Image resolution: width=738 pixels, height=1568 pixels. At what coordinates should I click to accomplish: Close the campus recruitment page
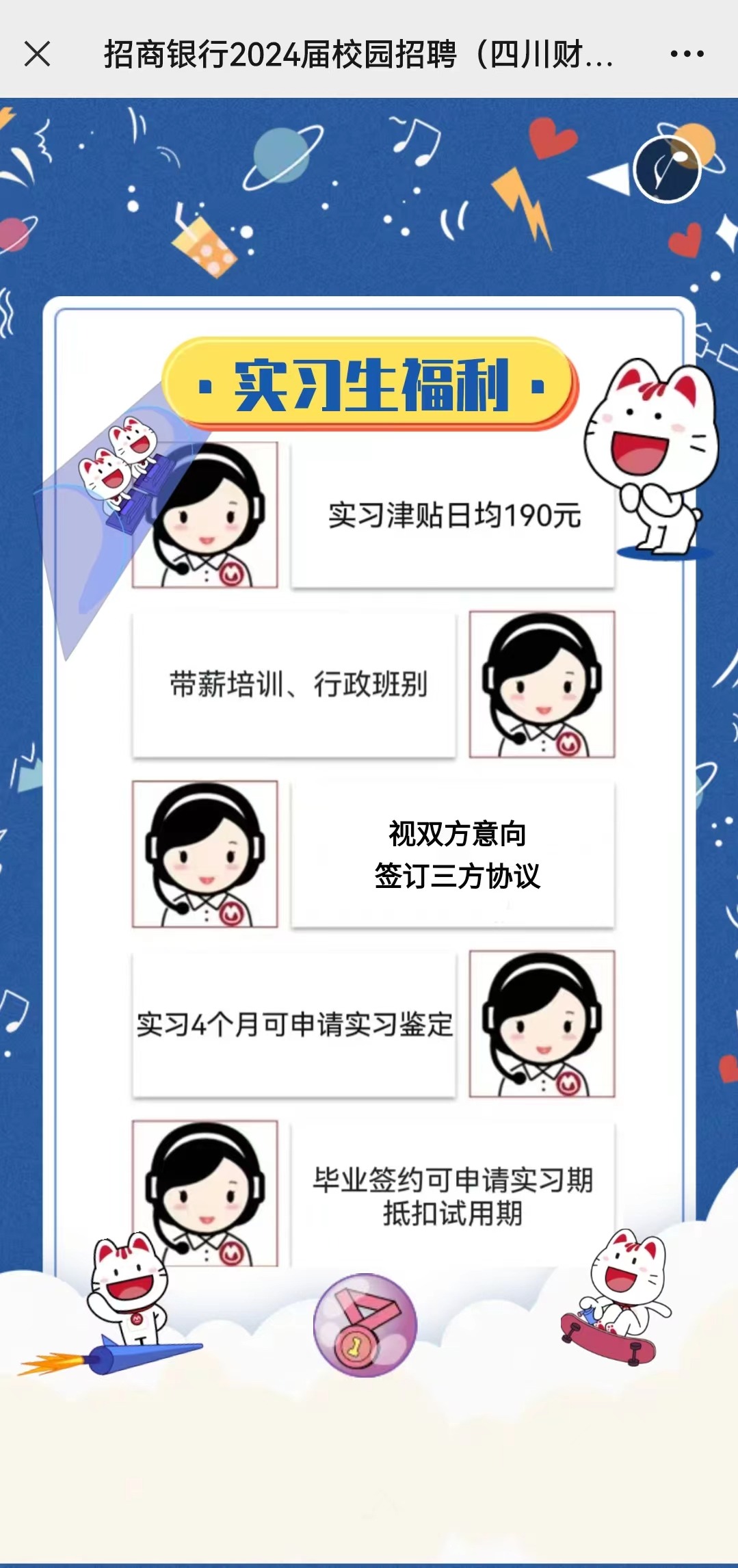tap(37, 54)
